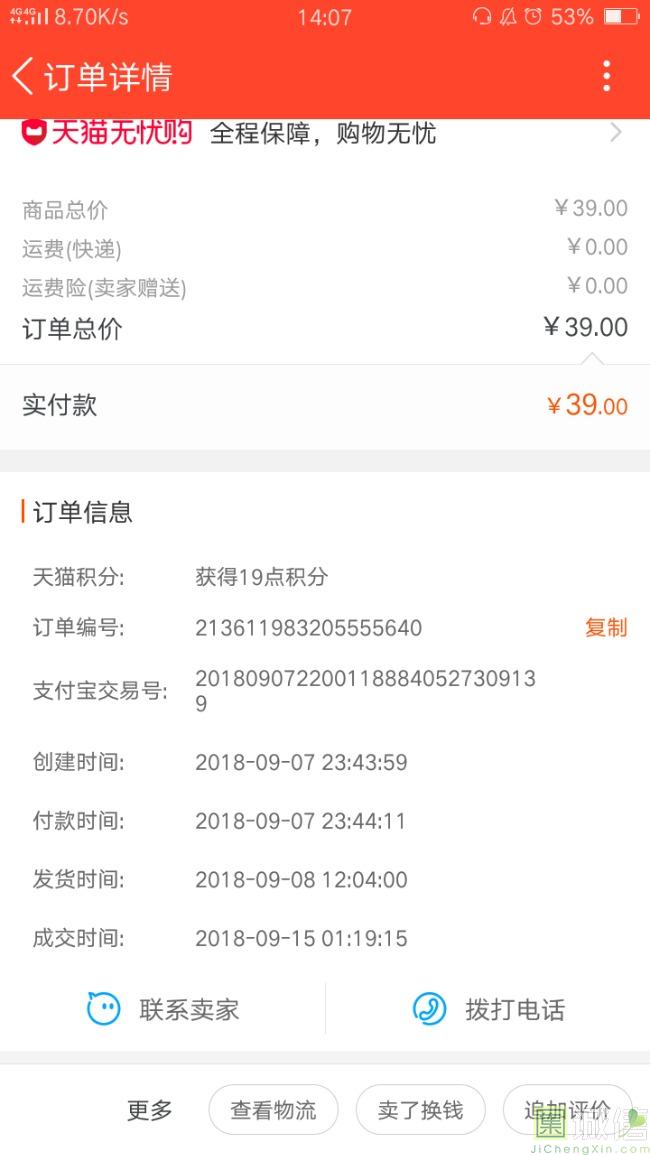The height and width of the screenshot is (1155, 650).
Task: Open the three-dot overflow menu
Action: click(607, 77)
